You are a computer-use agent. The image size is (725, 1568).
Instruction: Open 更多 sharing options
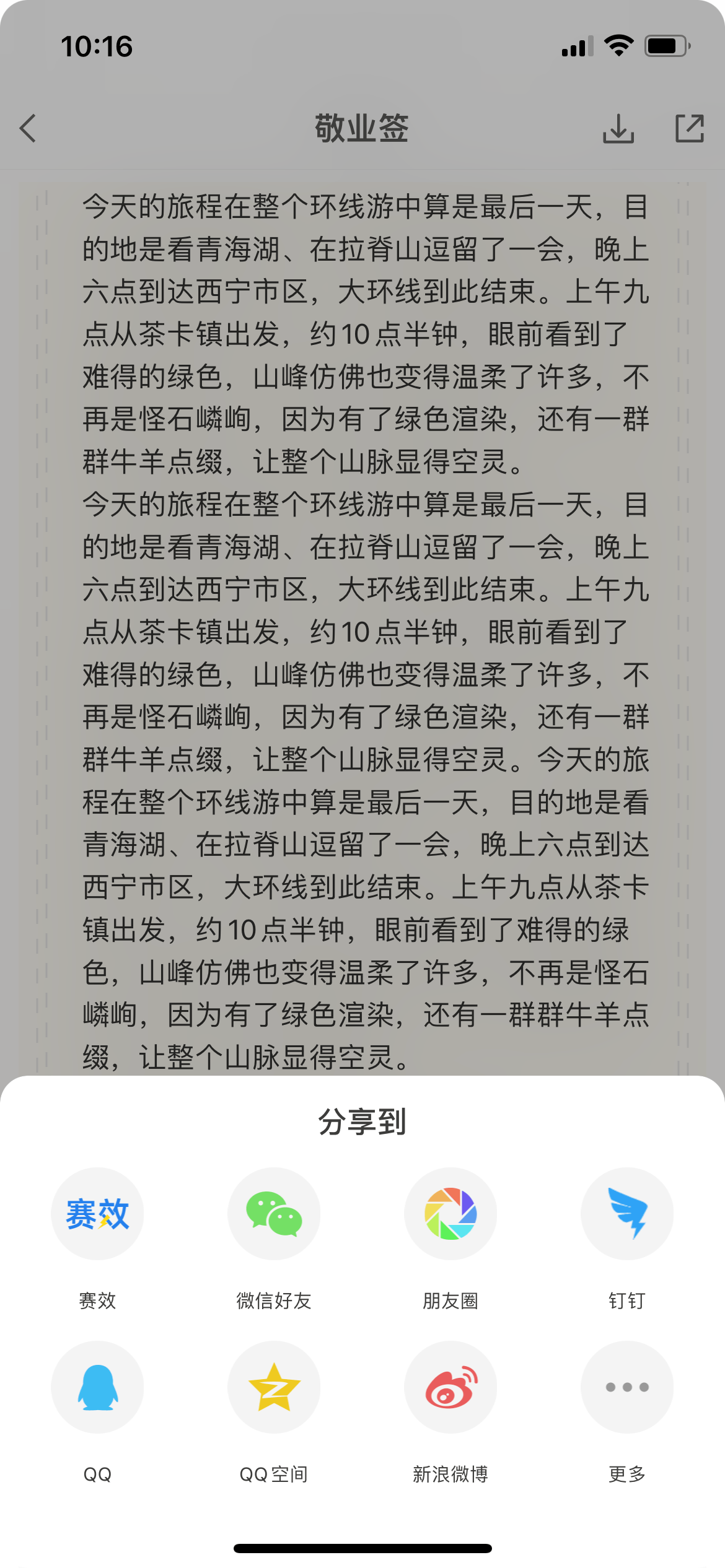626,1387
